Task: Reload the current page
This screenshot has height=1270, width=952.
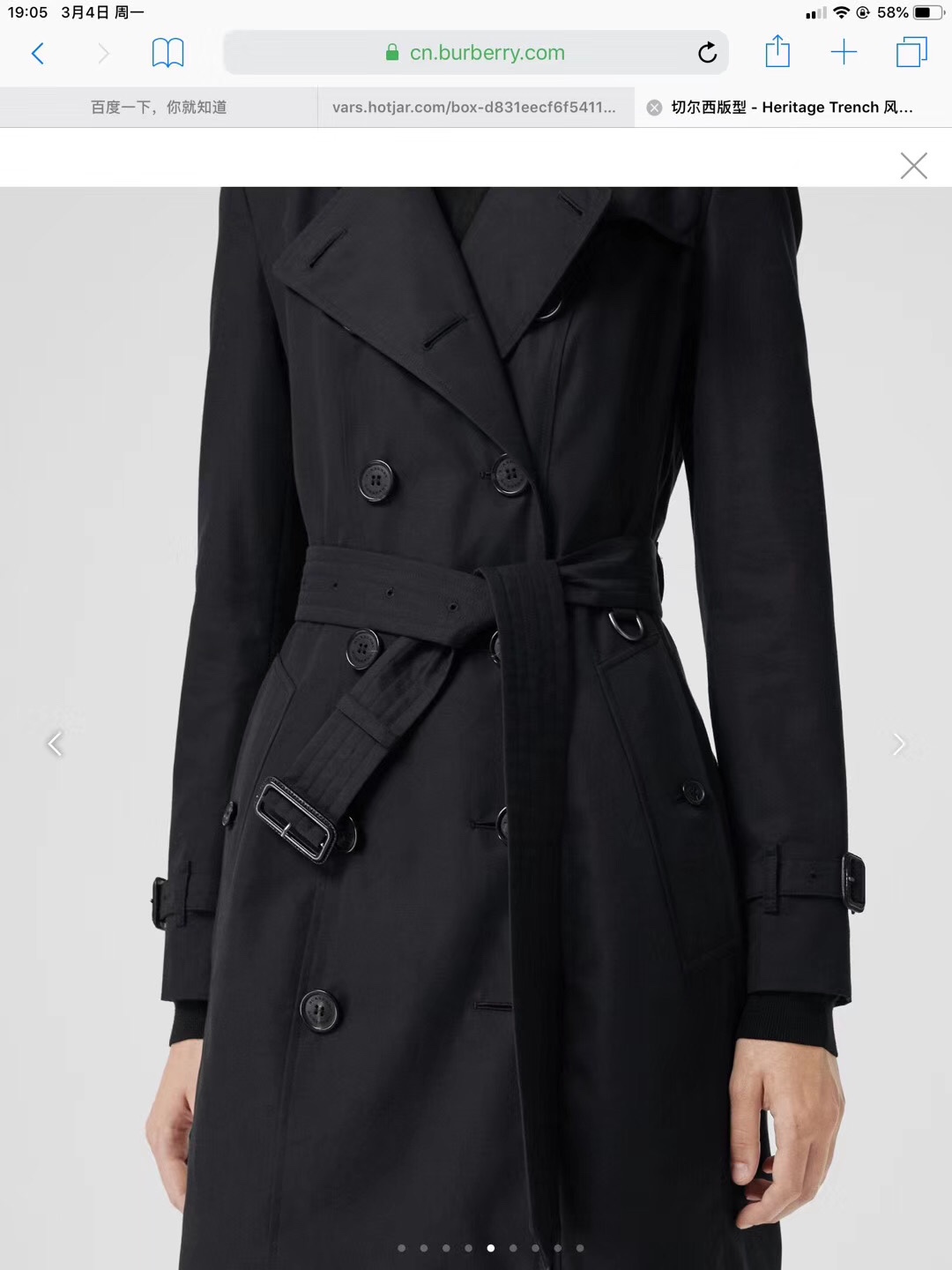Action: [707, 54]
